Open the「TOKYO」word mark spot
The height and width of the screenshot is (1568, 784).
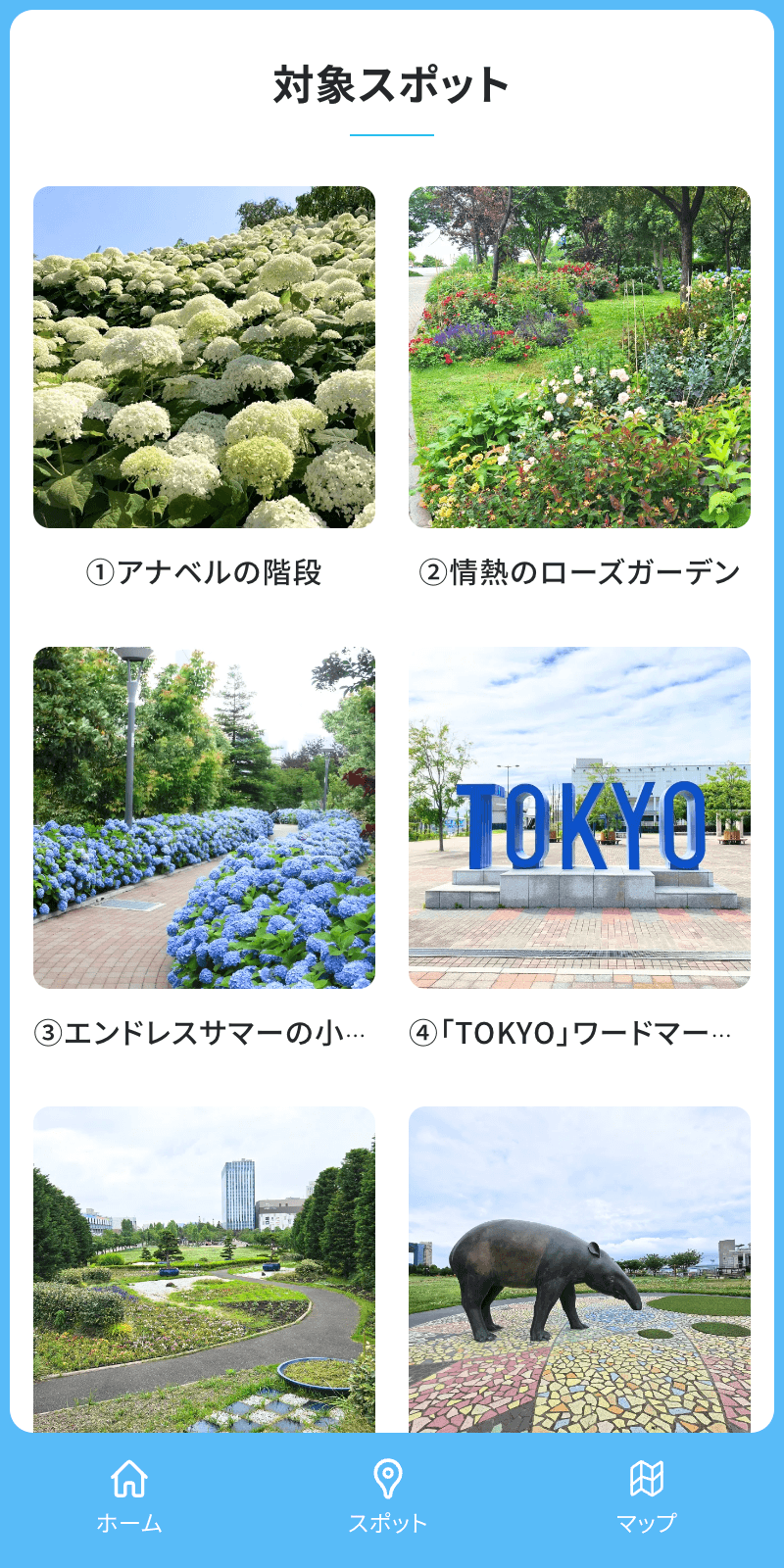click(x=579, y=818)
